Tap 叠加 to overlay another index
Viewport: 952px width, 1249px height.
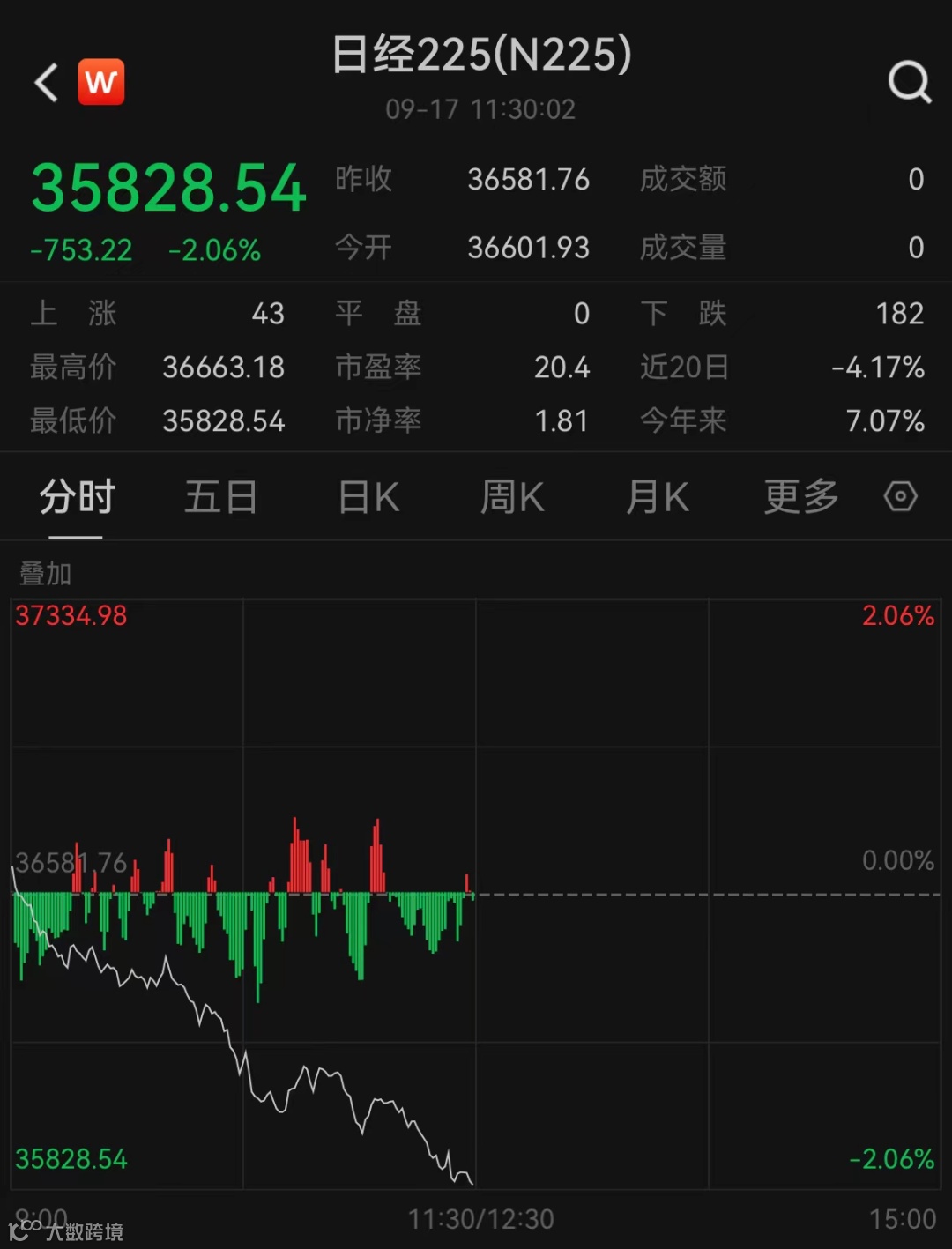point(45,574)
